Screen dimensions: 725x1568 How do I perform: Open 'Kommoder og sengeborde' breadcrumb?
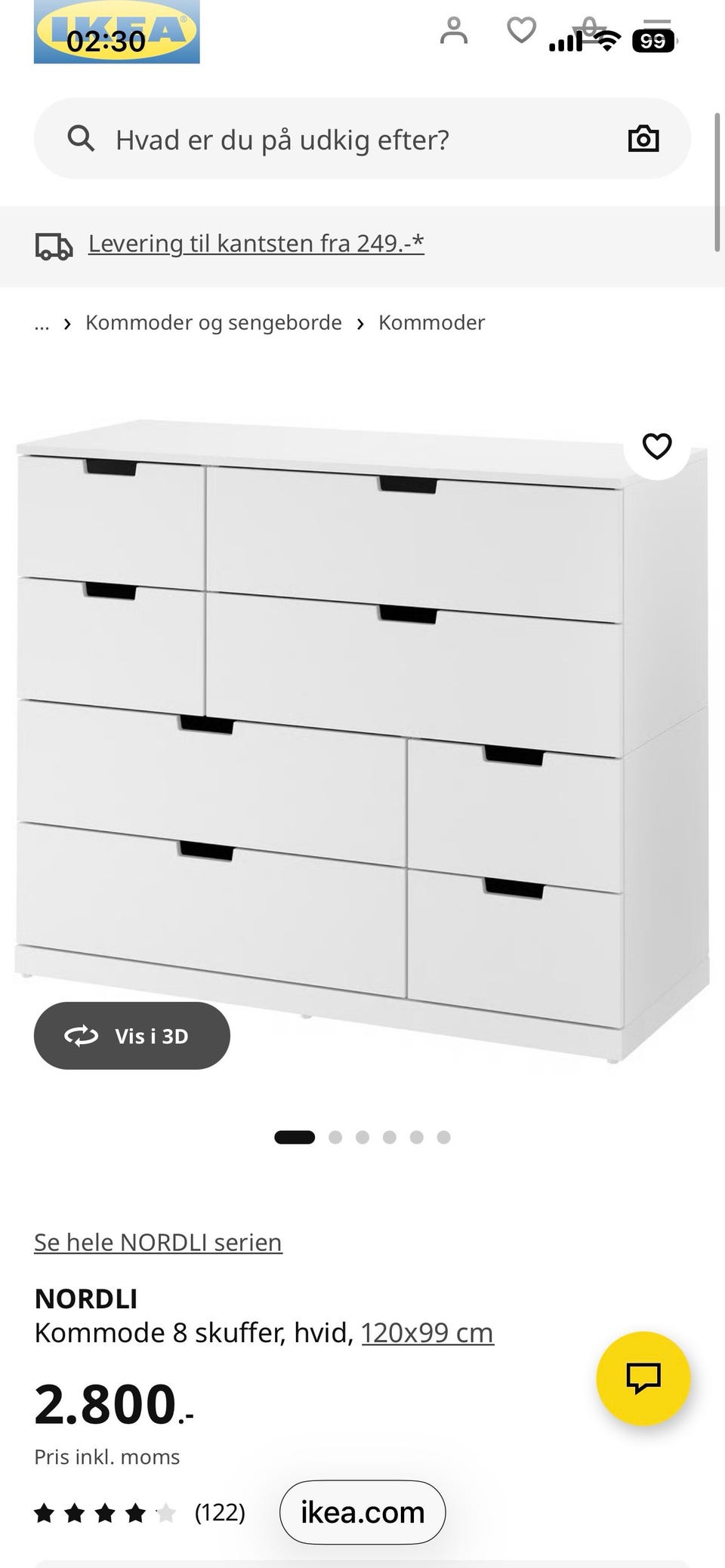213,322
